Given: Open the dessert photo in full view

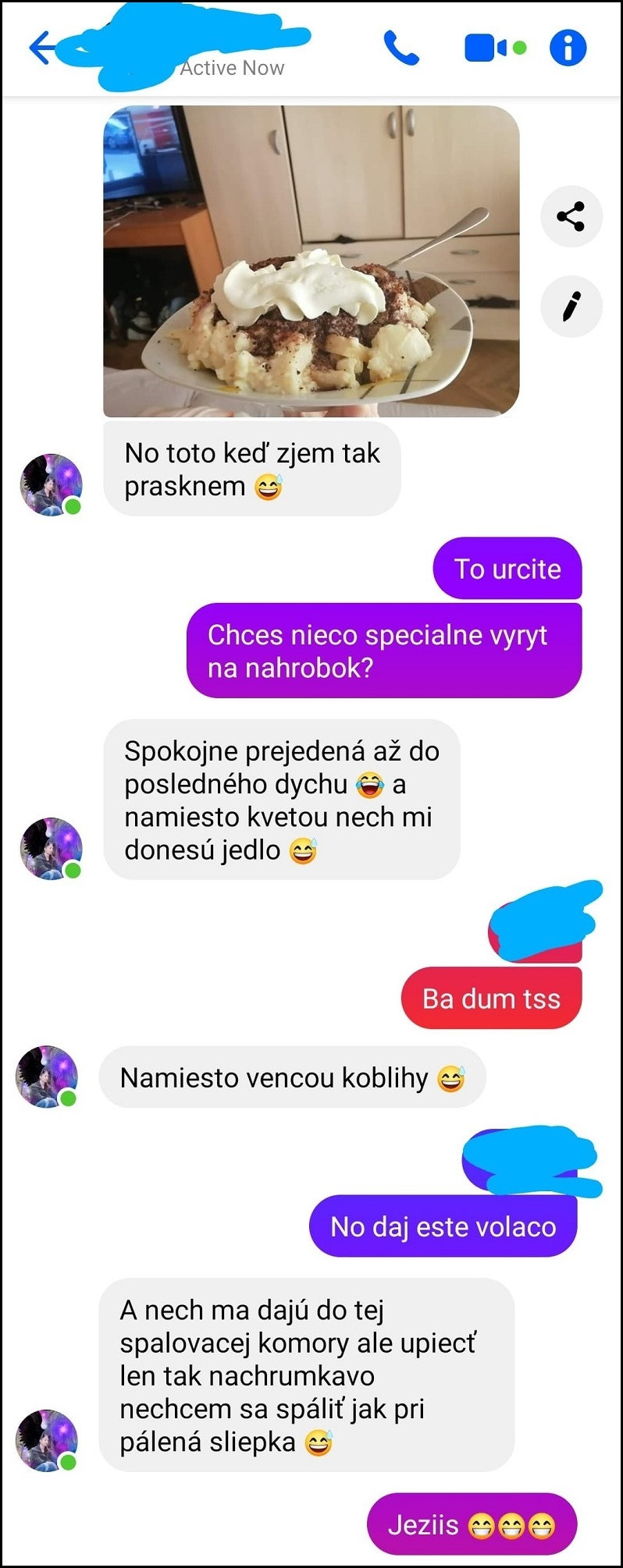Looking at the screenshot, I should [x=311, y=261].
